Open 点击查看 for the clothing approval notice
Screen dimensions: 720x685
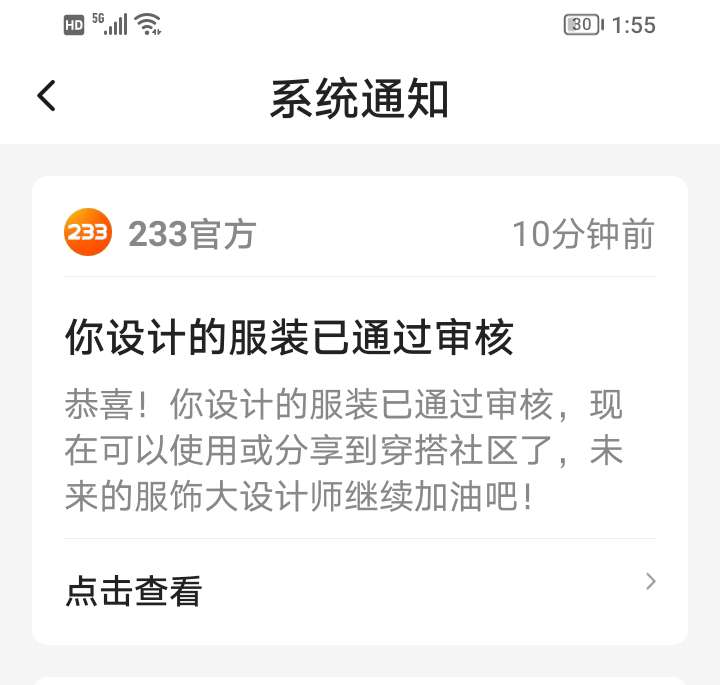(360, 590)
